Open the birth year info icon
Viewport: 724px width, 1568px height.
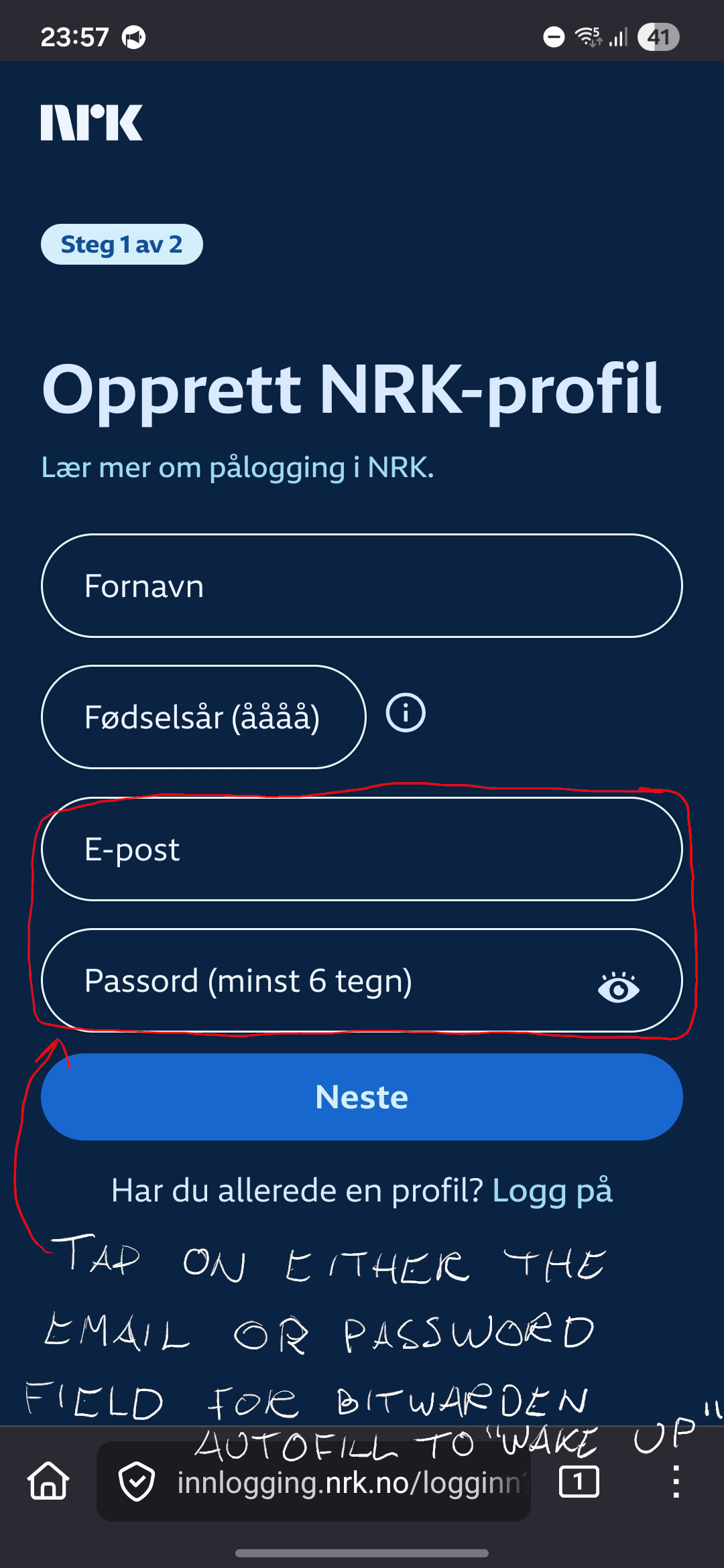pyautogui.click(x=406, y=713)
